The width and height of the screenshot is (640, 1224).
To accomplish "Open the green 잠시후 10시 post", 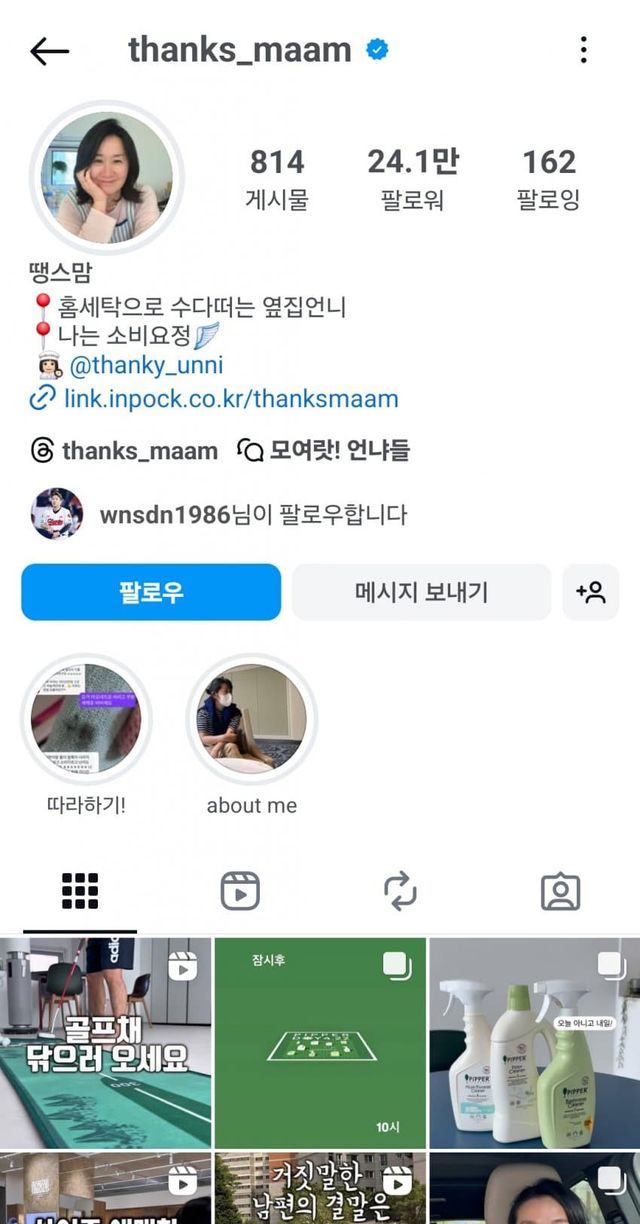I will click(x=320, y=1043).
